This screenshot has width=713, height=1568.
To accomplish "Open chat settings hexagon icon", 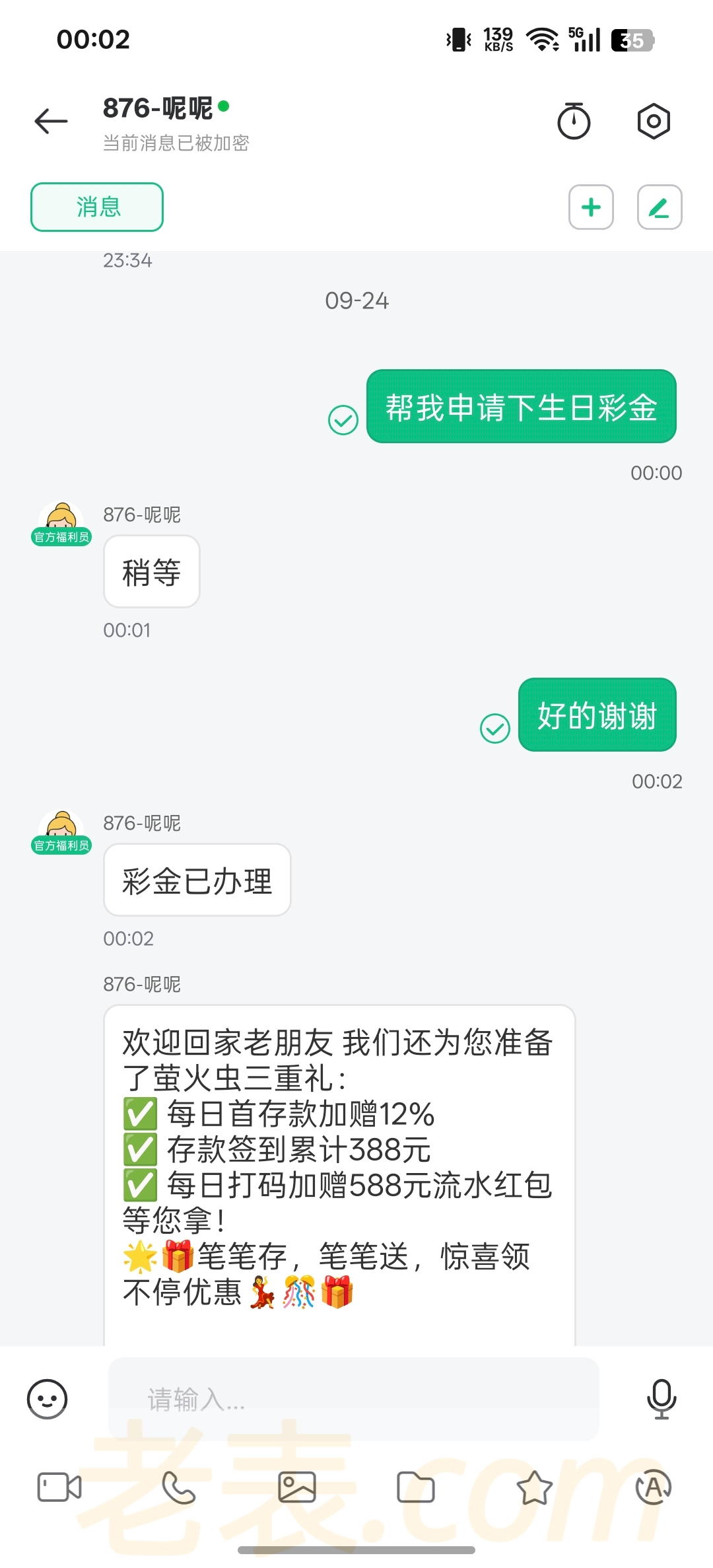I will (x=654, y=122).
